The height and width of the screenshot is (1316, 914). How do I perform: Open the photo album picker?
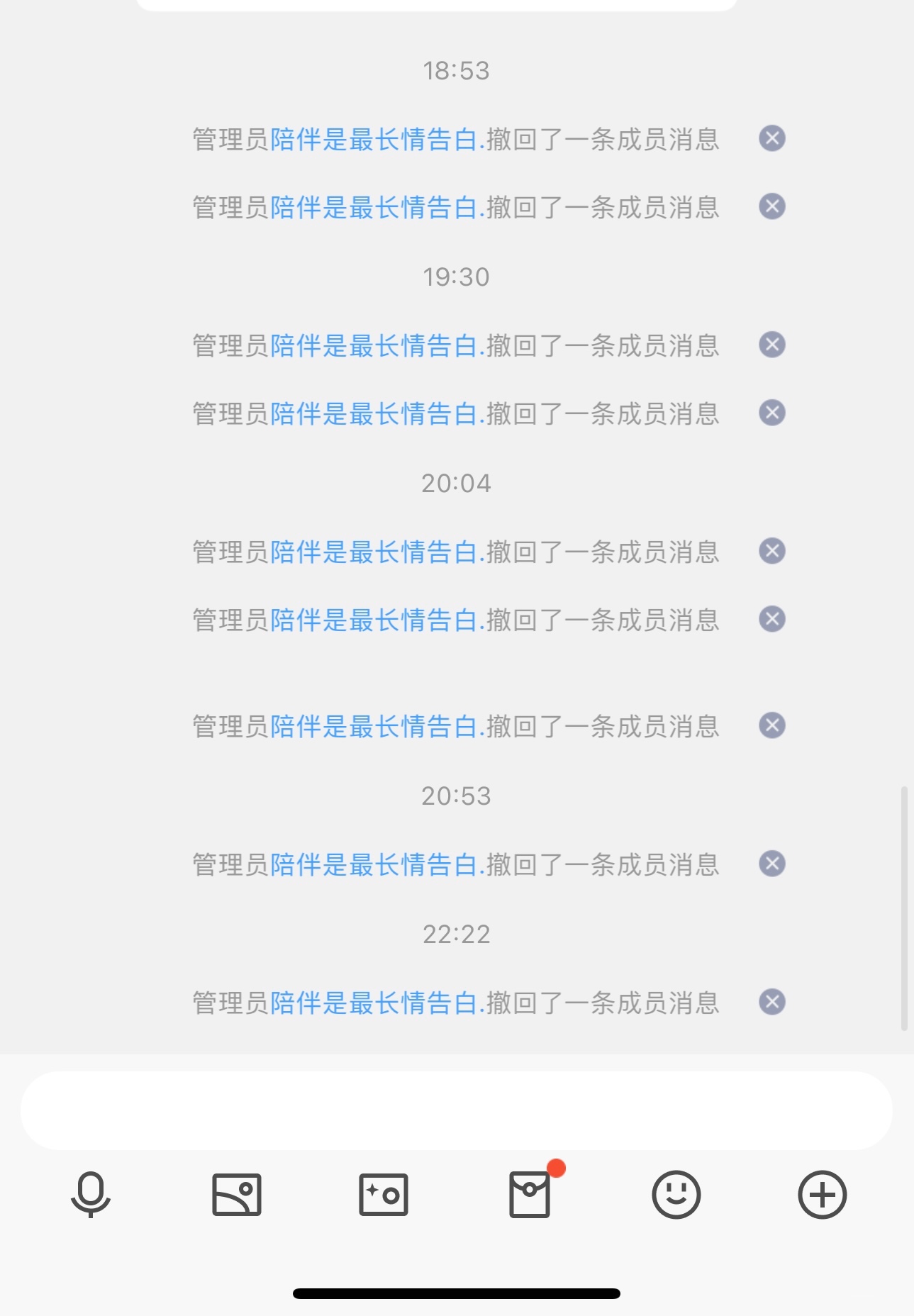pos(237,1195)
